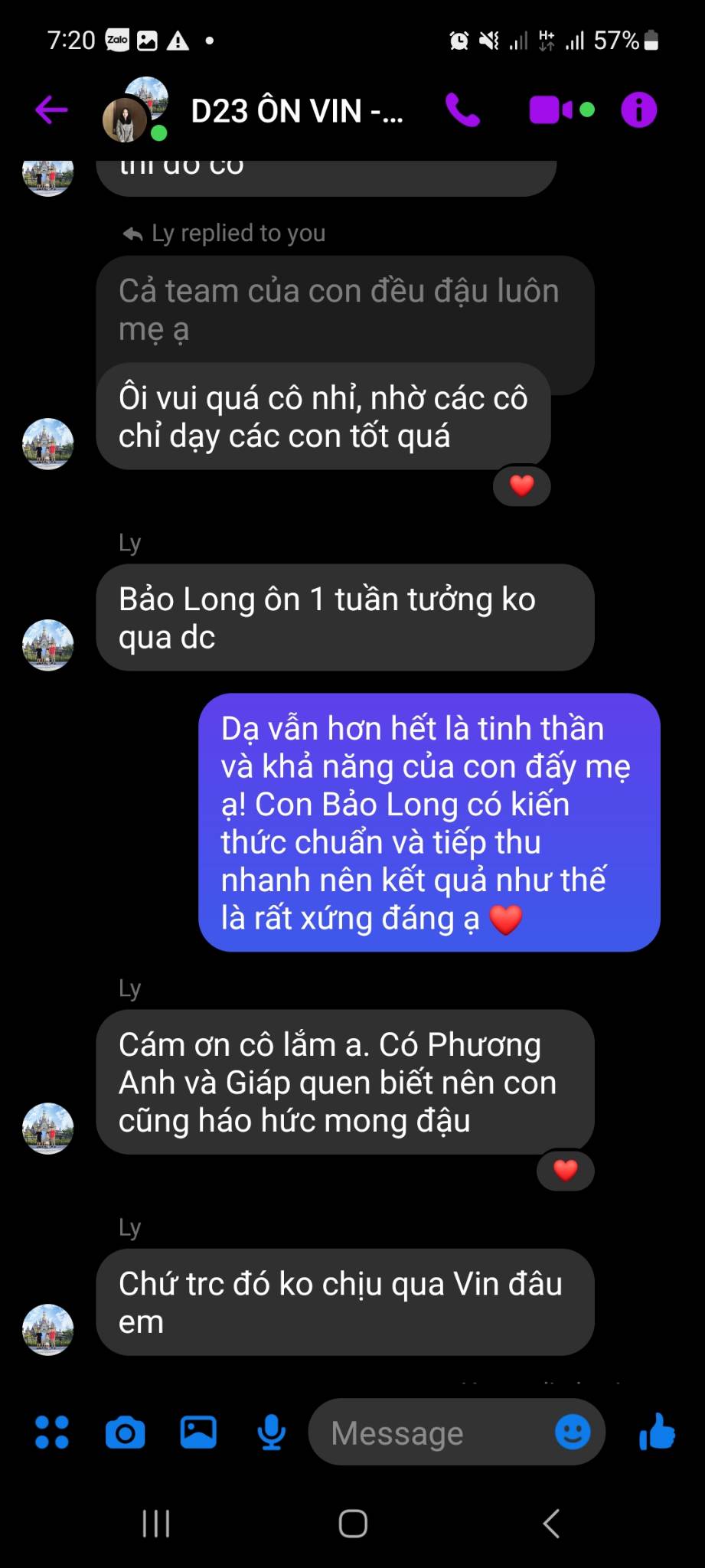Screen dimensions: 705x1568
Task: Tap the Message text field
Action: [x=429, y=1433]
